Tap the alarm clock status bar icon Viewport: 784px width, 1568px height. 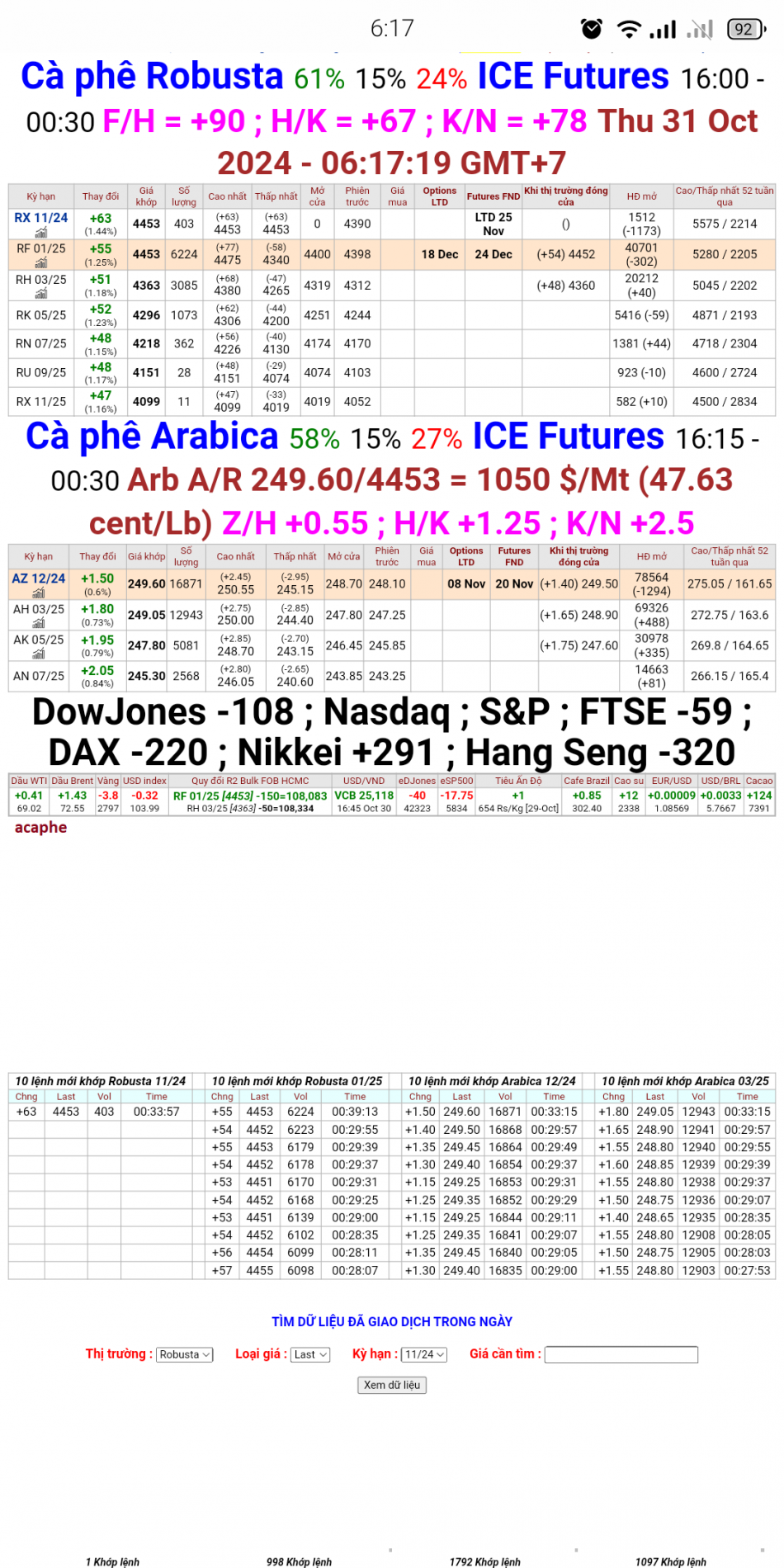(x=589, y=28)
